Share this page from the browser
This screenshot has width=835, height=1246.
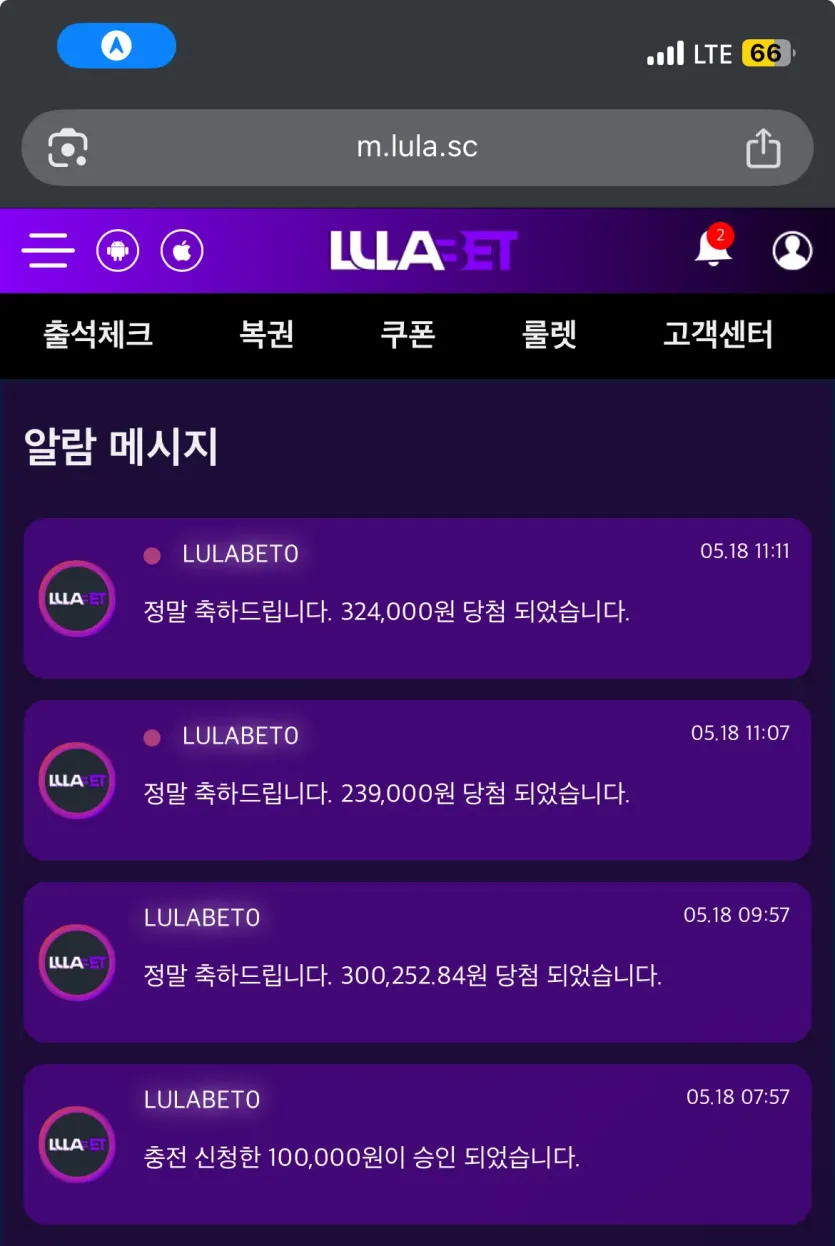[x=763, y=147]
